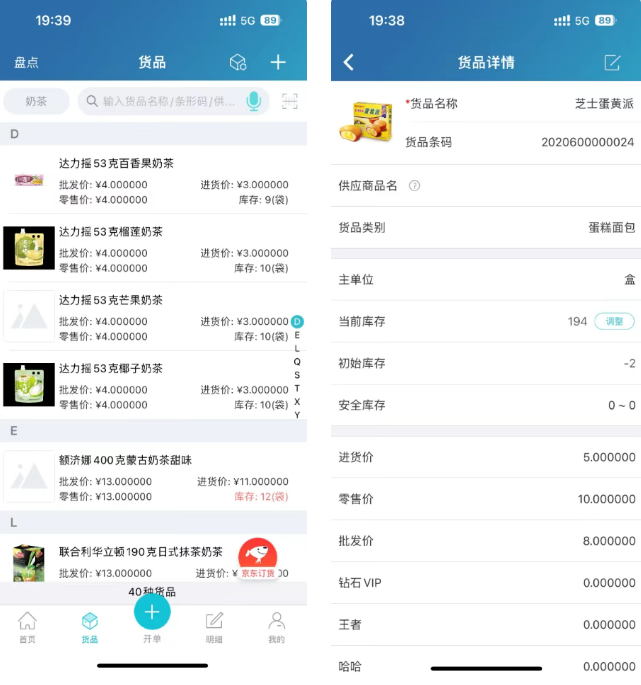Switch to the 首页 home tab
Image resolution: width=641 pixels, height=685 pixels.
[x=27, y=628]
